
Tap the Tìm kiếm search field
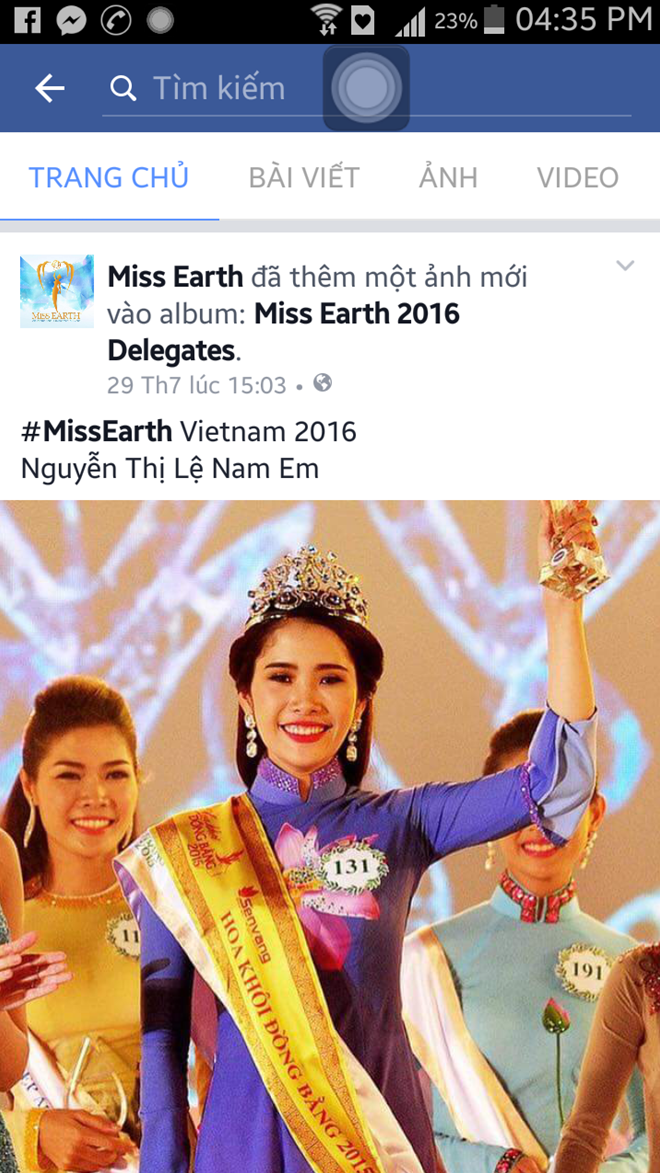point(220,89)
